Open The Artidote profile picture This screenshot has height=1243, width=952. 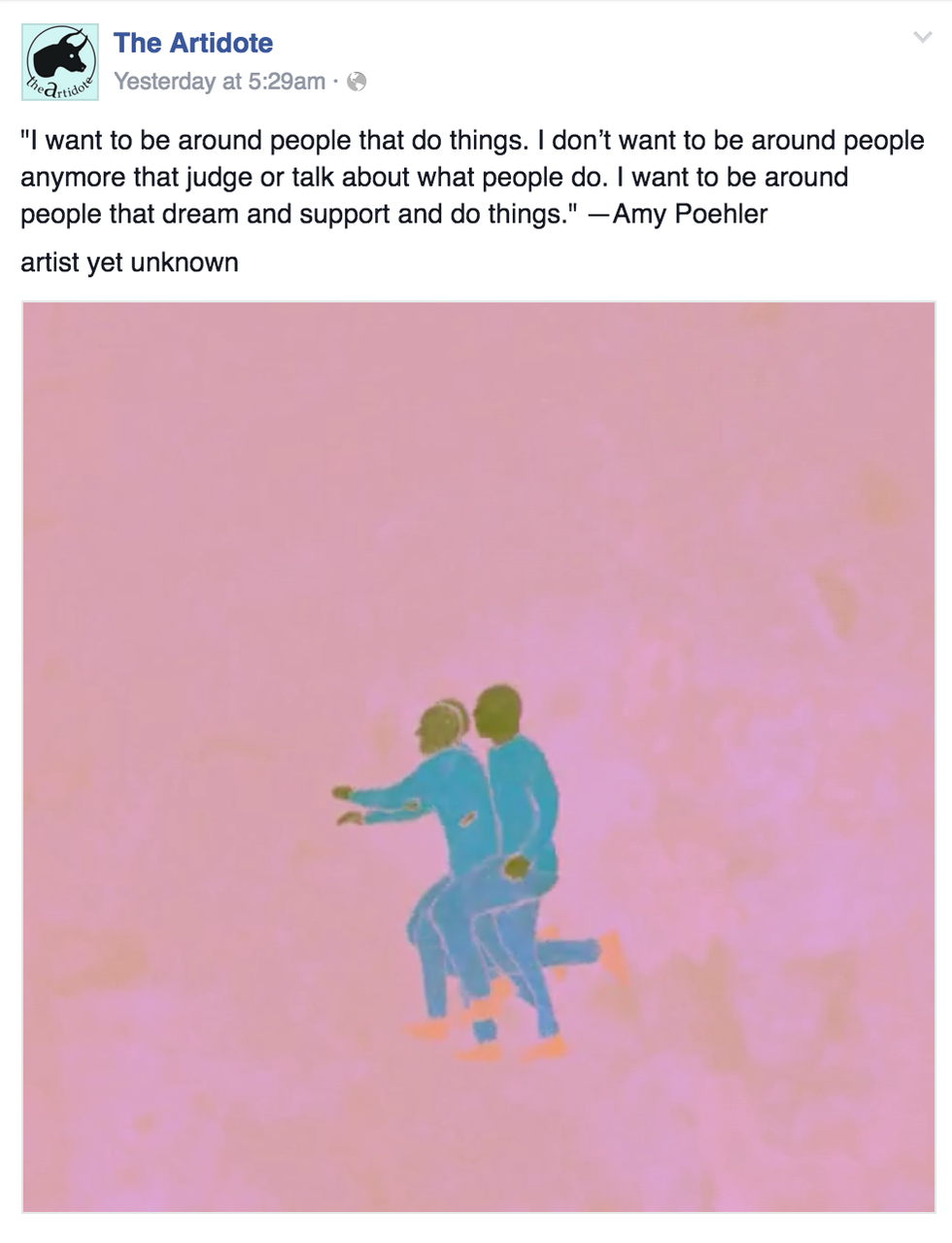coord(60,62)
